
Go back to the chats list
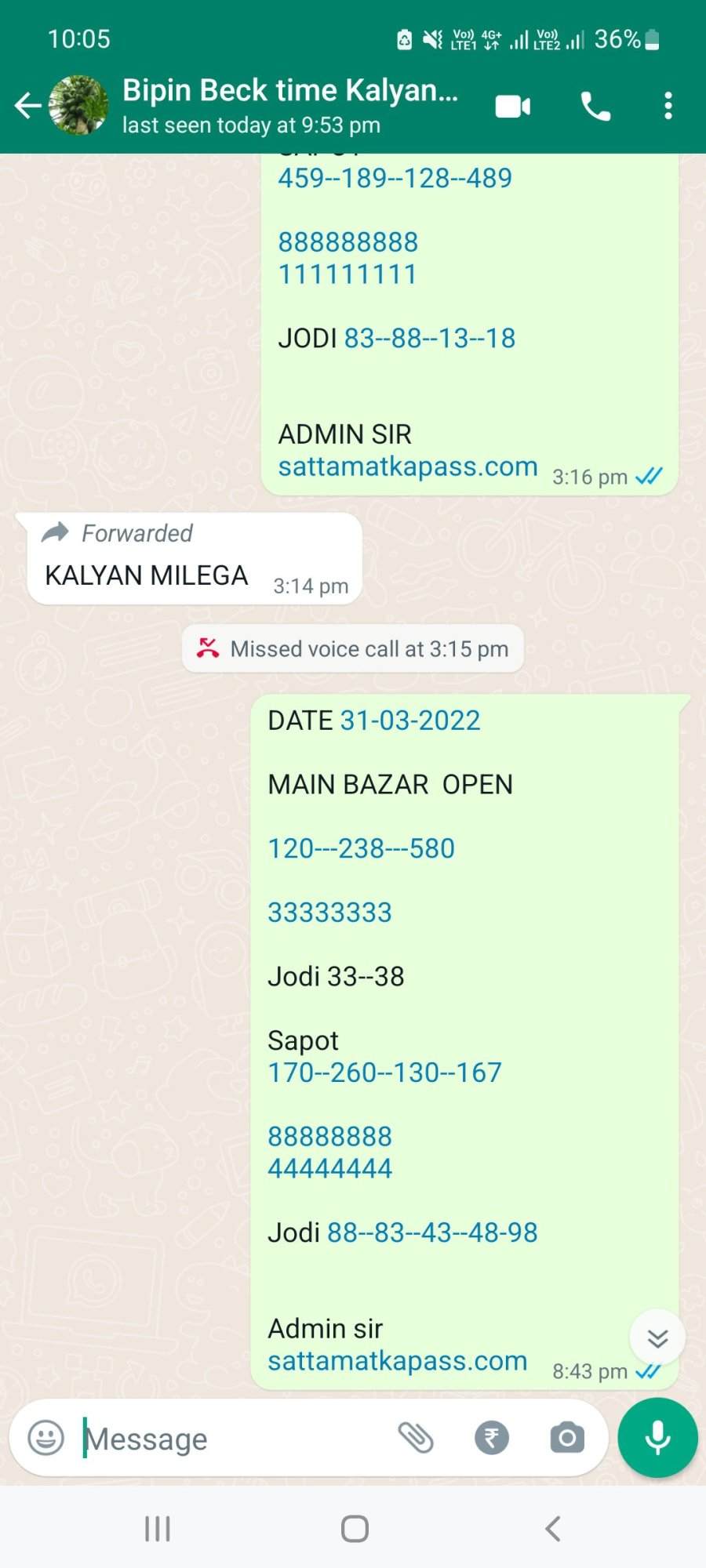click(x=27, y=105)
